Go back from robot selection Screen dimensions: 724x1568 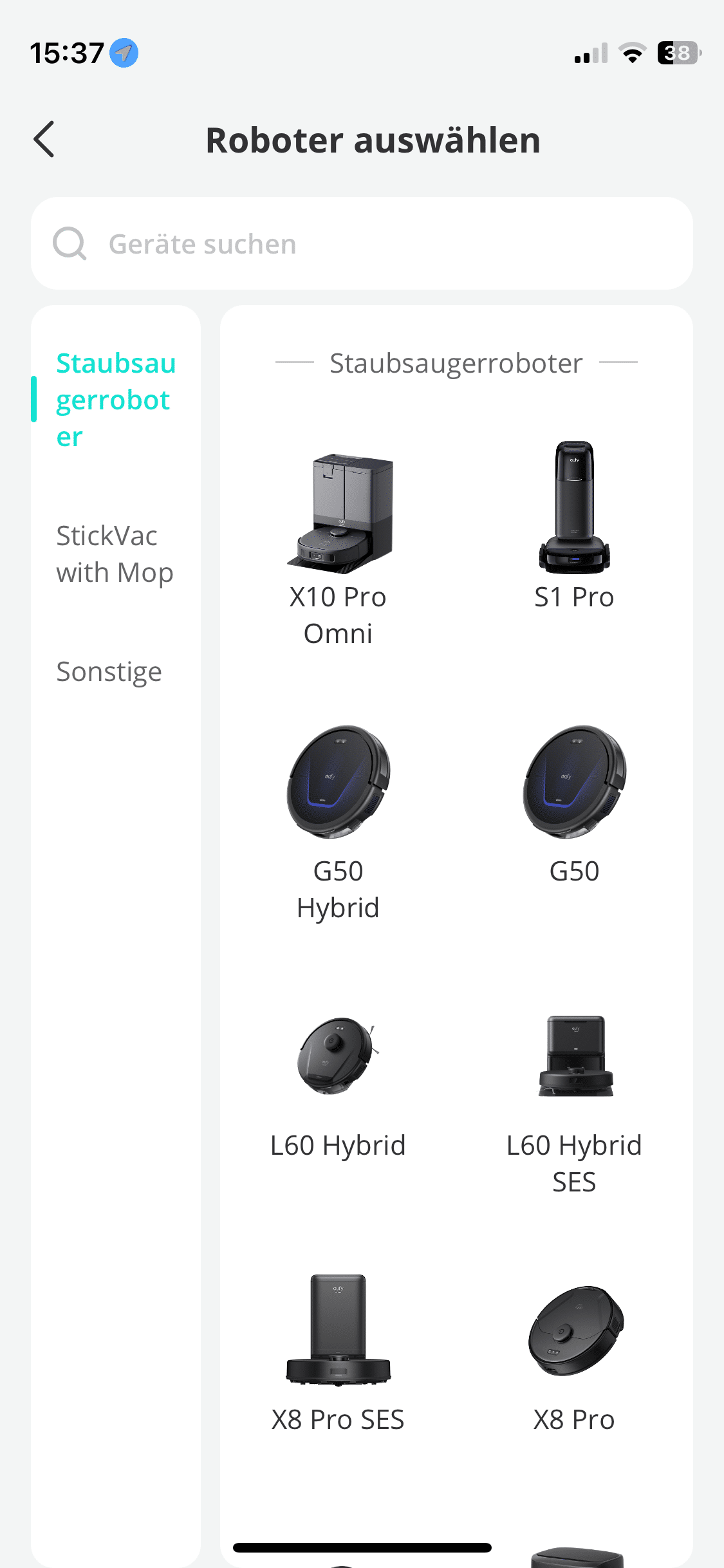tap(44, 139)
